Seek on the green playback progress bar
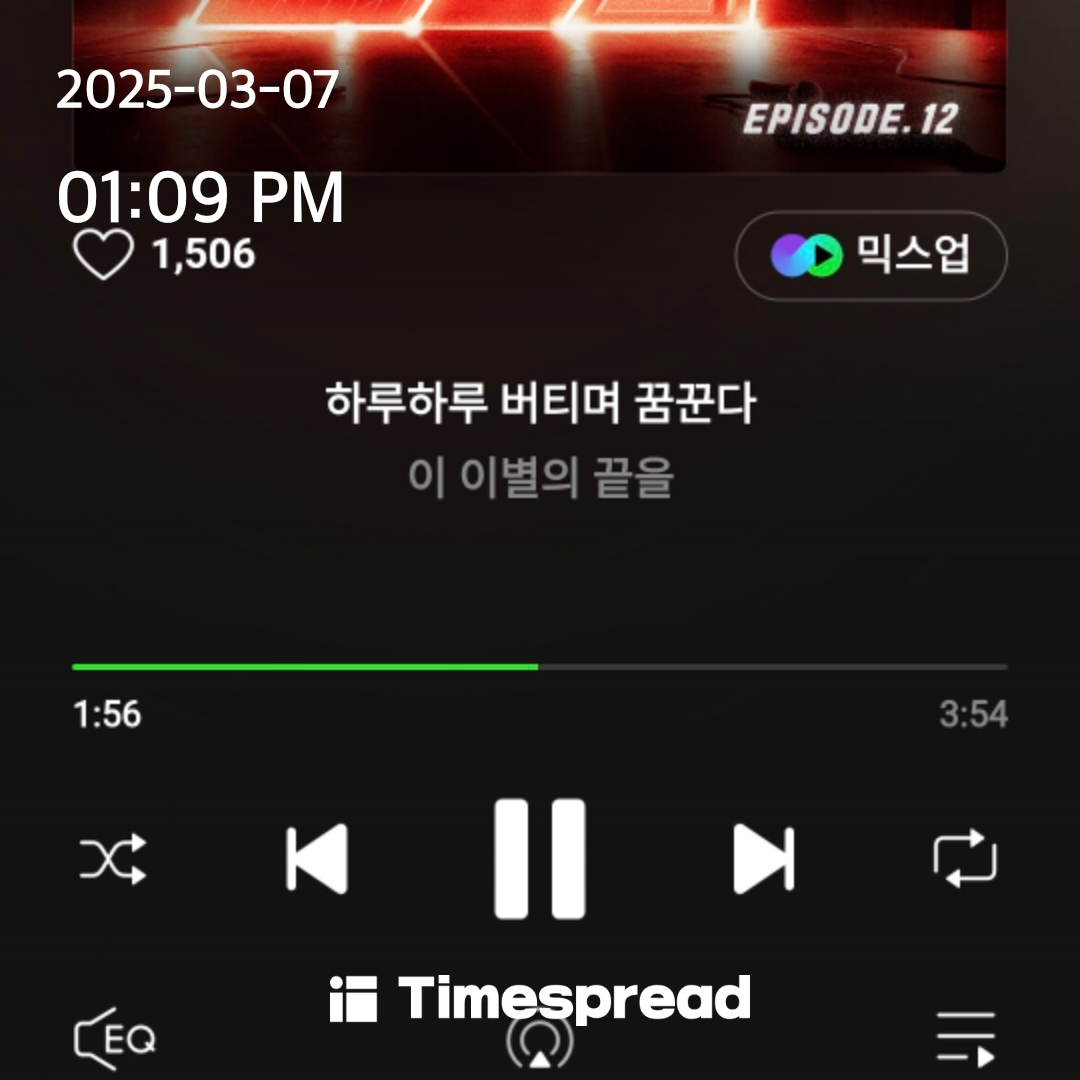 [540, 666]
